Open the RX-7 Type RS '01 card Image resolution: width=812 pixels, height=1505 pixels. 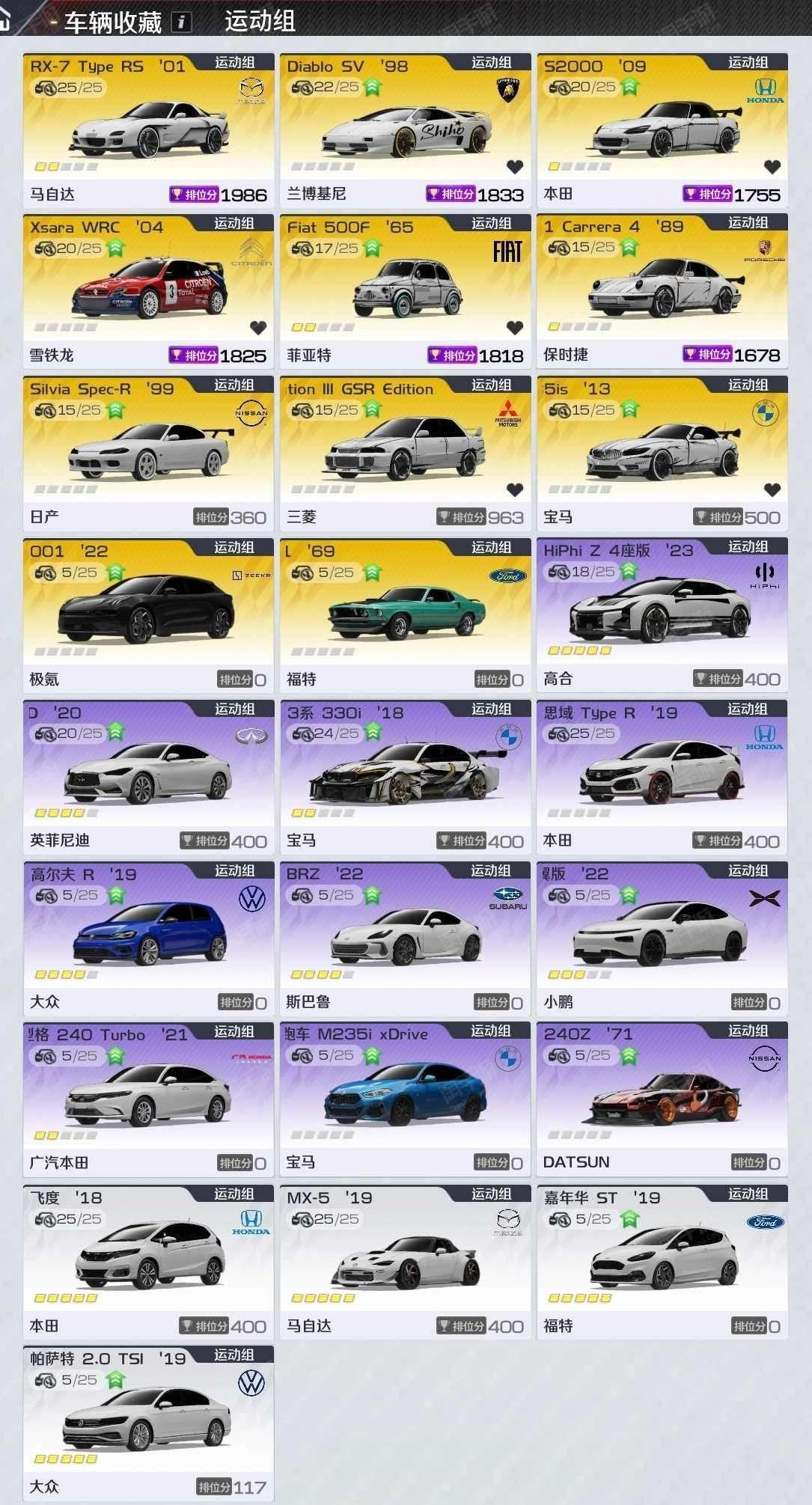[148, 130]
